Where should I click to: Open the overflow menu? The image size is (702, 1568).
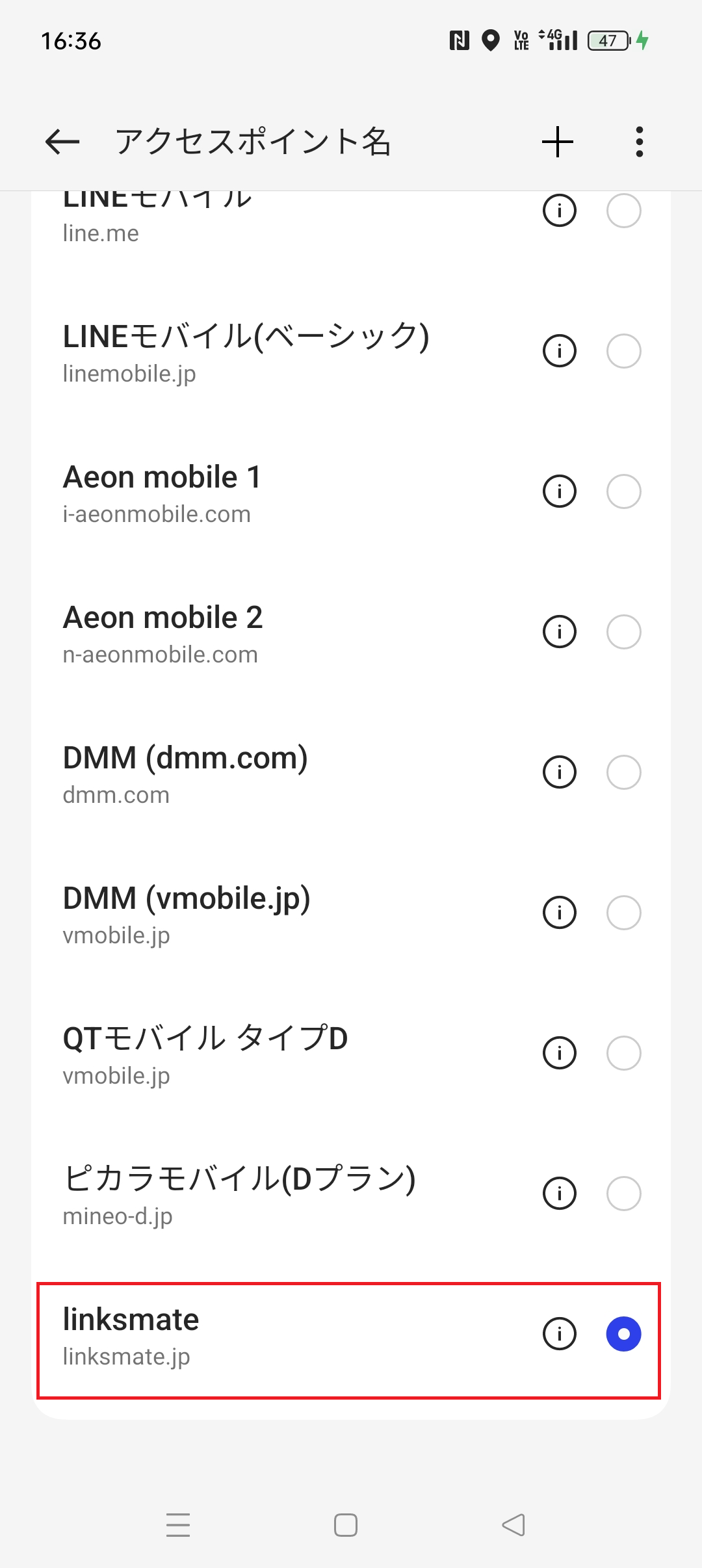coord(639,141)
